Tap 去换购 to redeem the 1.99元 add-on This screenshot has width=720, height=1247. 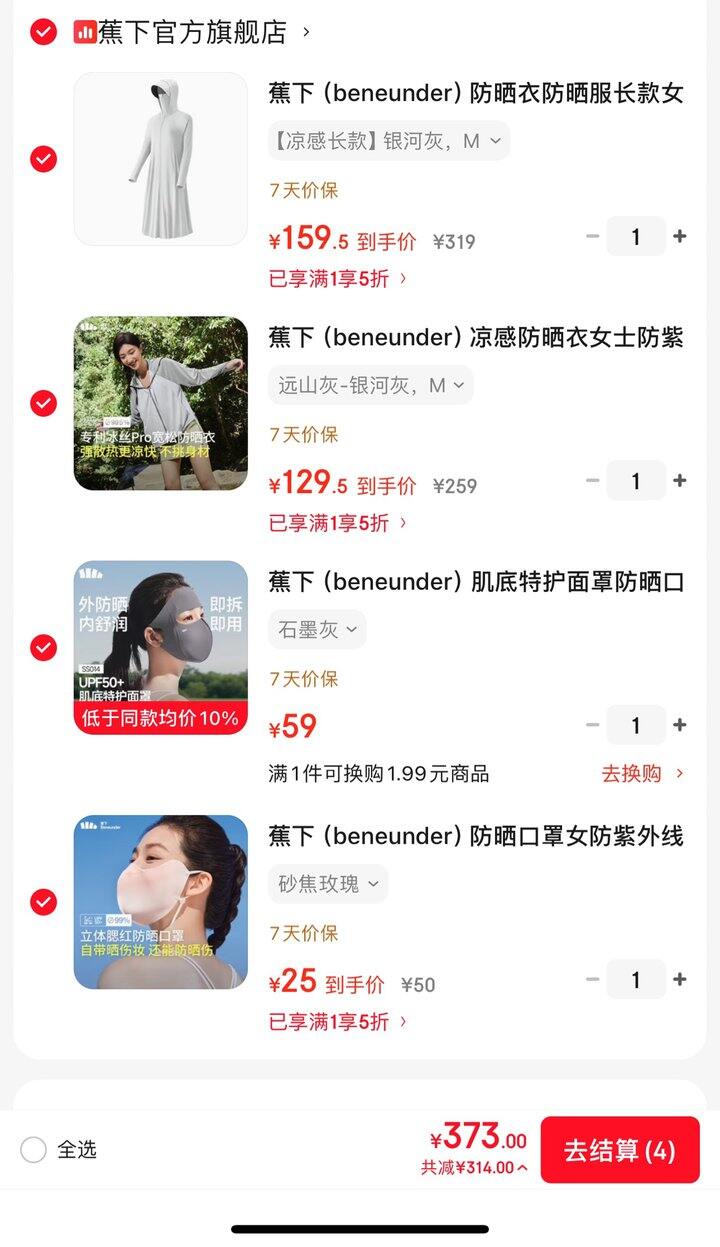tap(643, 773)
